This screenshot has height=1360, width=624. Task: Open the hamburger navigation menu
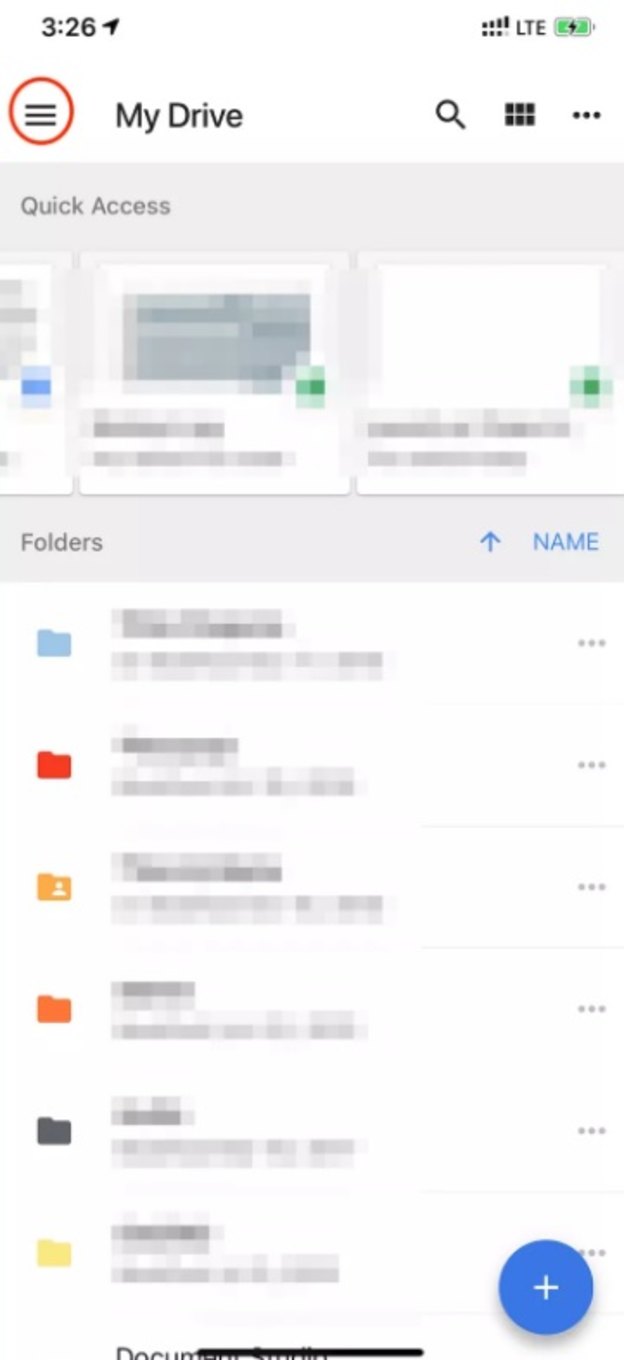pyautogui.click(x=40, y=114)
